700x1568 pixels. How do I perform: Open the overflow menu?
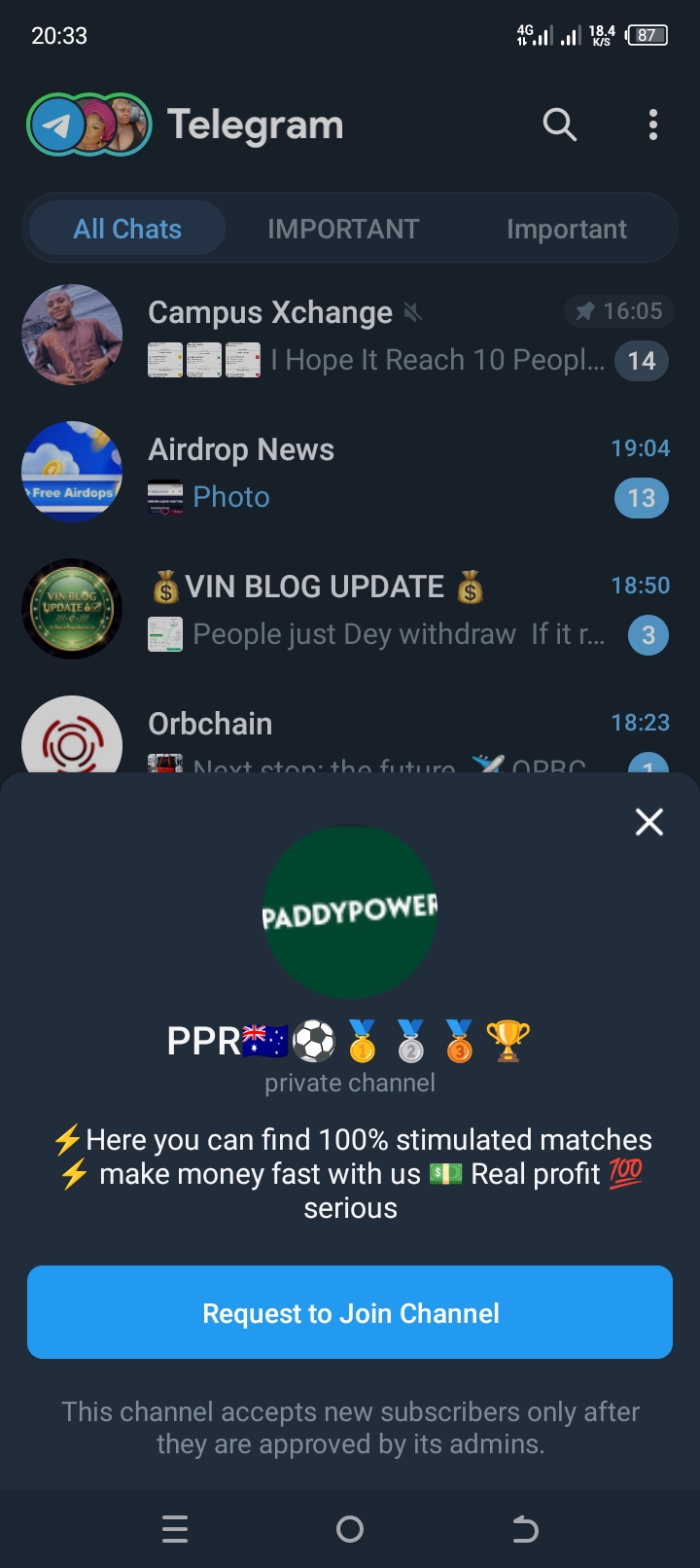tap(652, 125)
